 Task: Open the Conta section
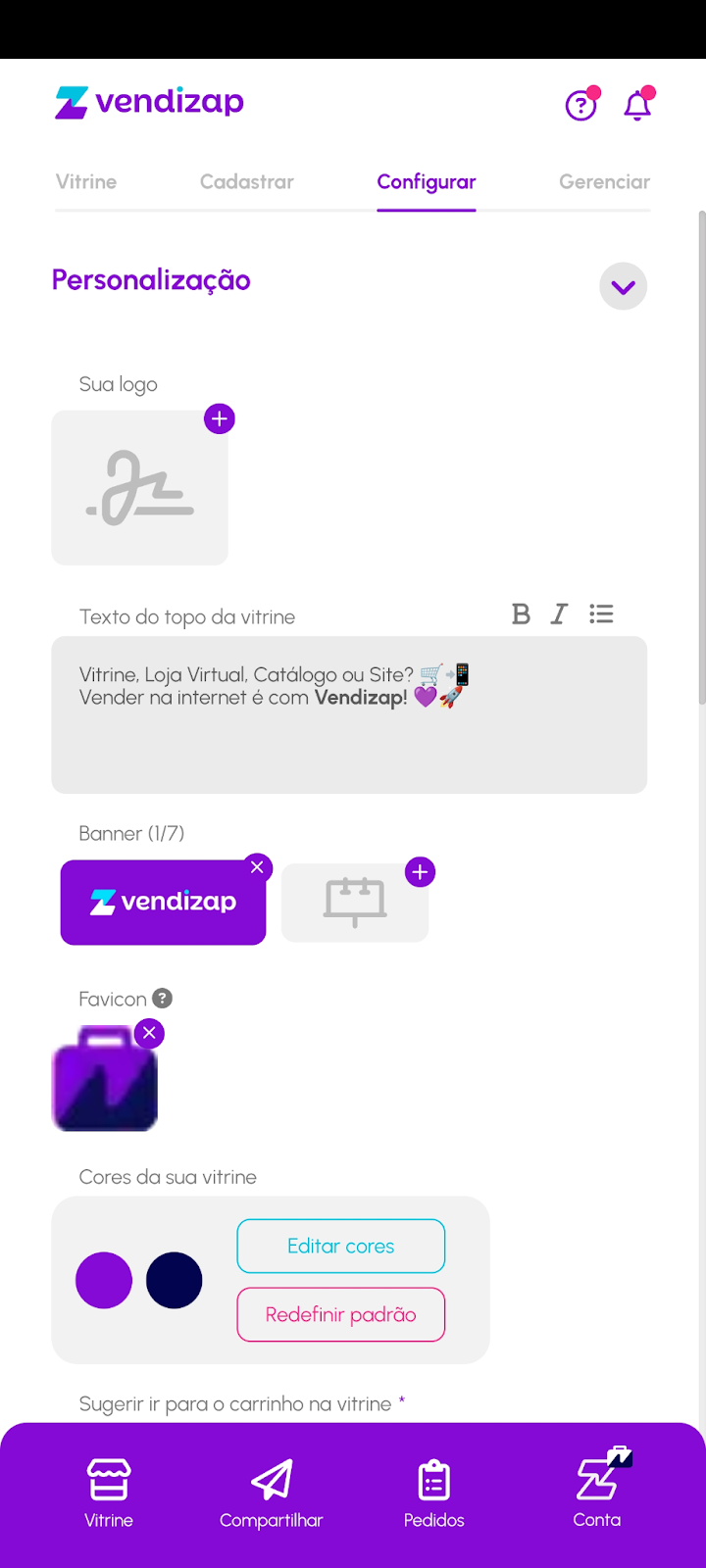coord(597,1493)
